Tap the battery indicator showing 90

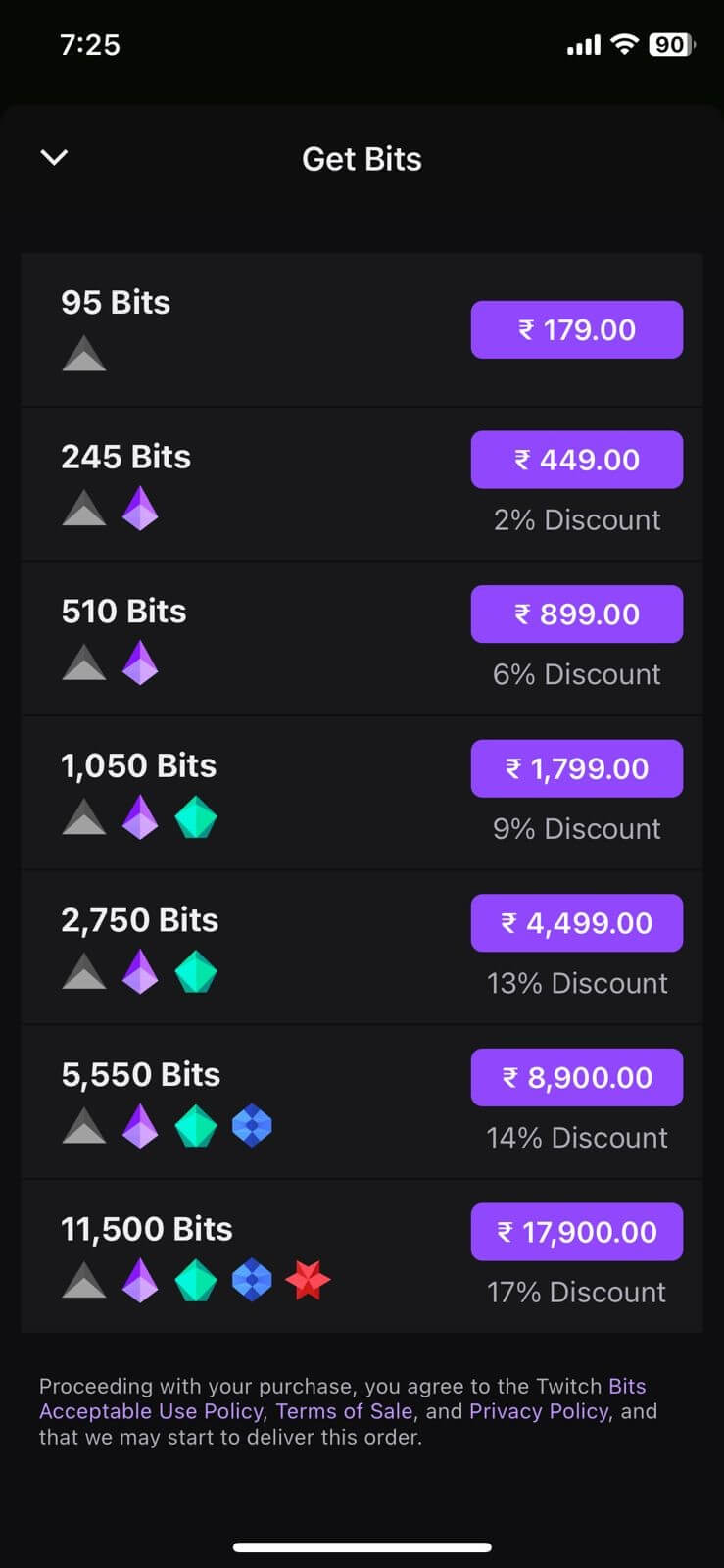point(670,44)
